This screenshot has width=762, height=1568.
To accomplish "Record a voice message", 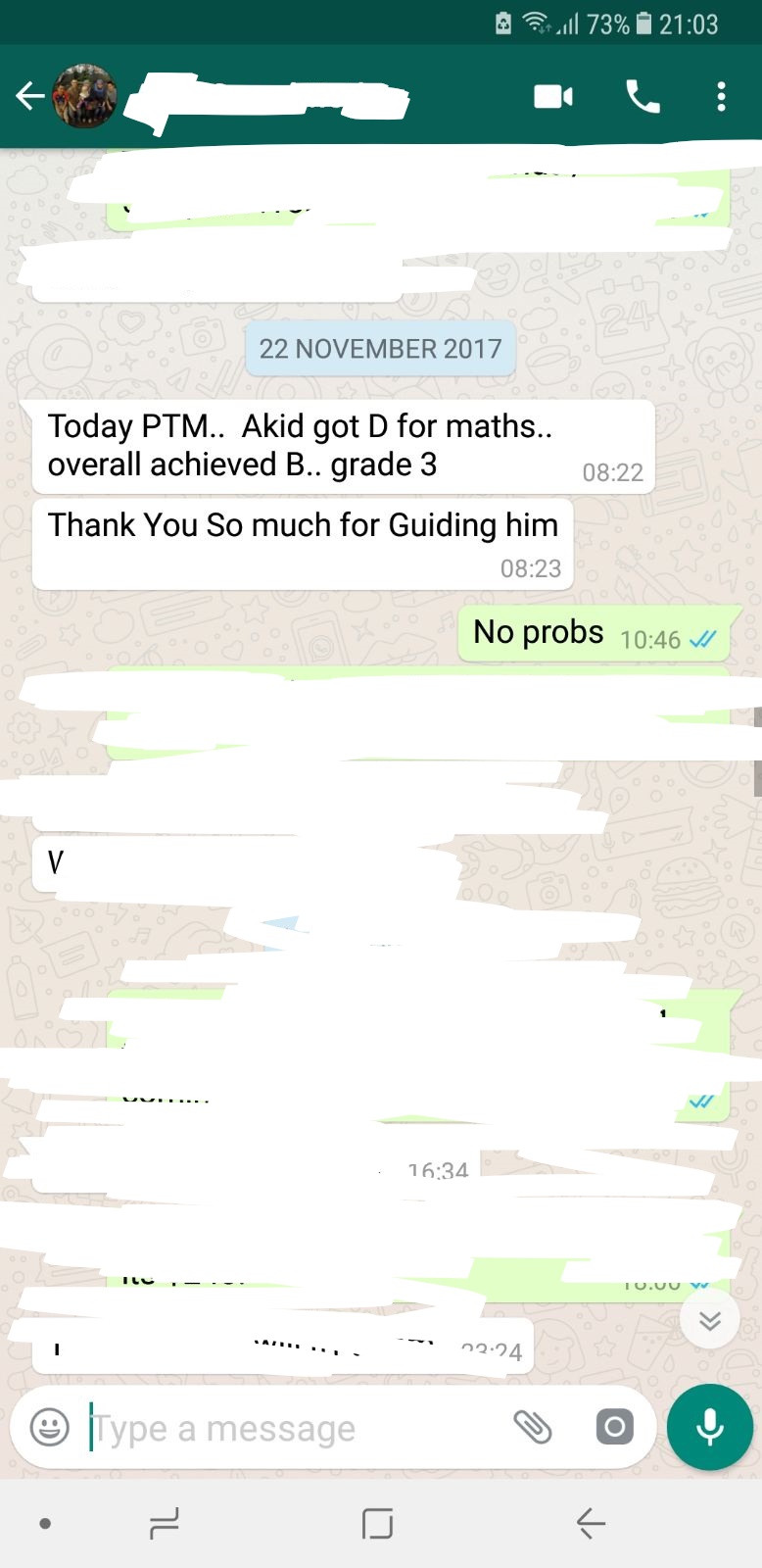I will click(710, 1427).
